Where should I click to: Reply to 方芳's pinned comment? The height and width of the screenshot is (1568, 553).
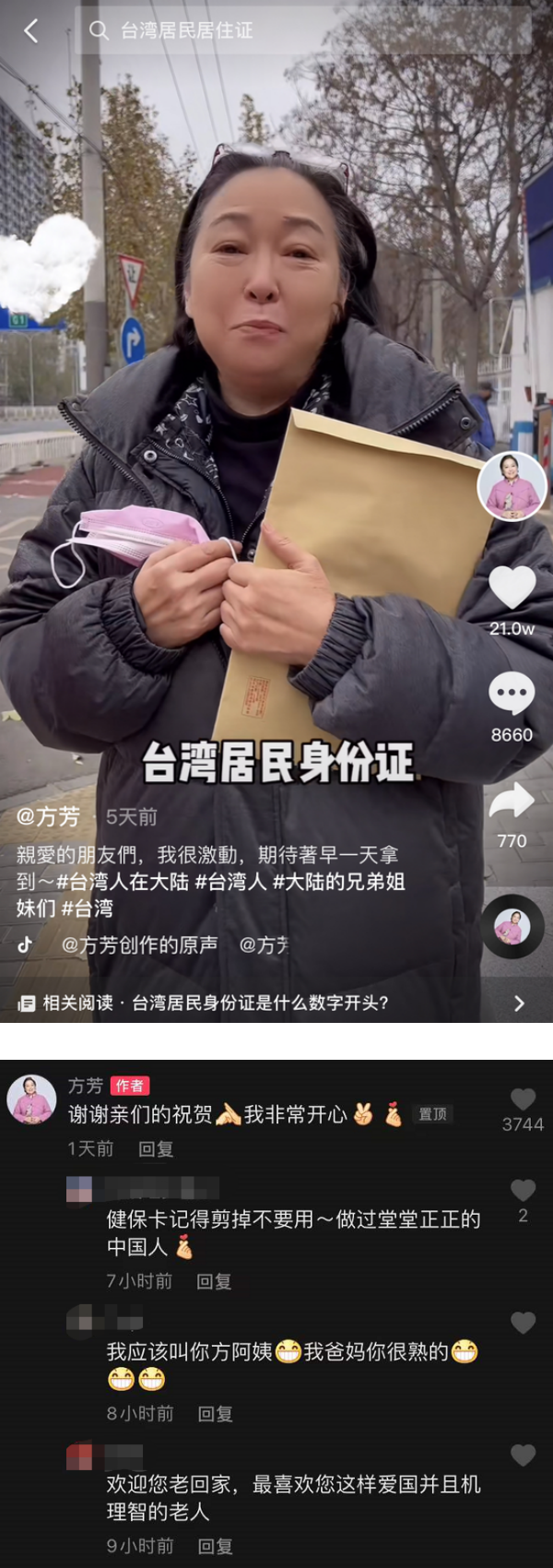click(156, 1148)
